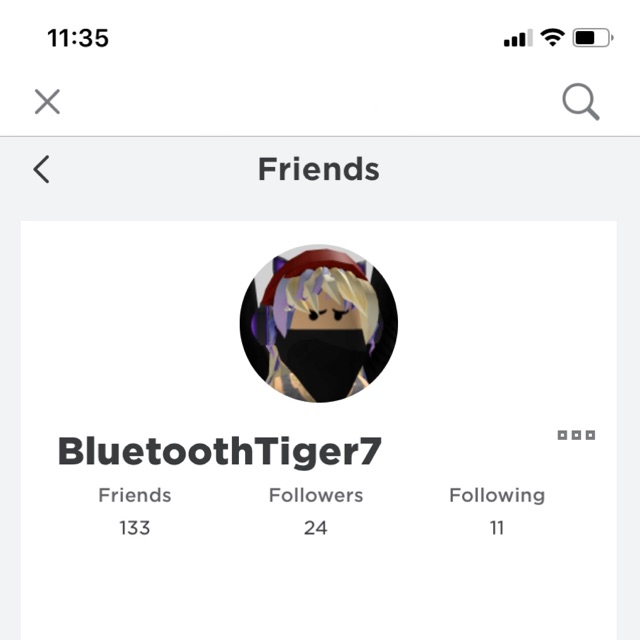Image resolution: width=640 pixels, height=640 pixels.
Task: Tap BluetoothTiger7's avatar picture
Action: tap(319, 325)
